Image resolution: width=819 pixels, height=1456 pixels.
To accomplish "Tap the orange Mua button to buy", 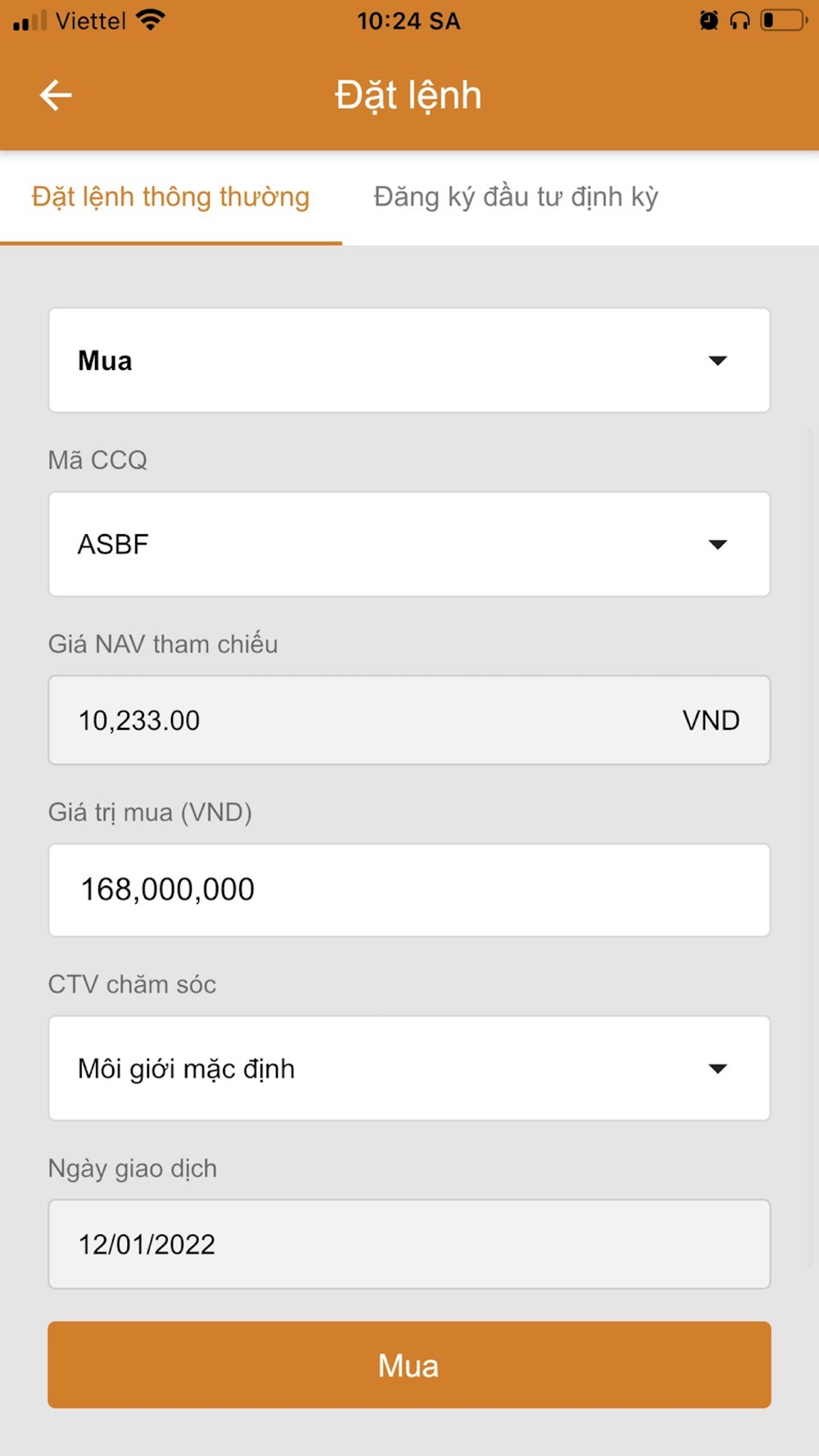I will (x=409, y=1364).
